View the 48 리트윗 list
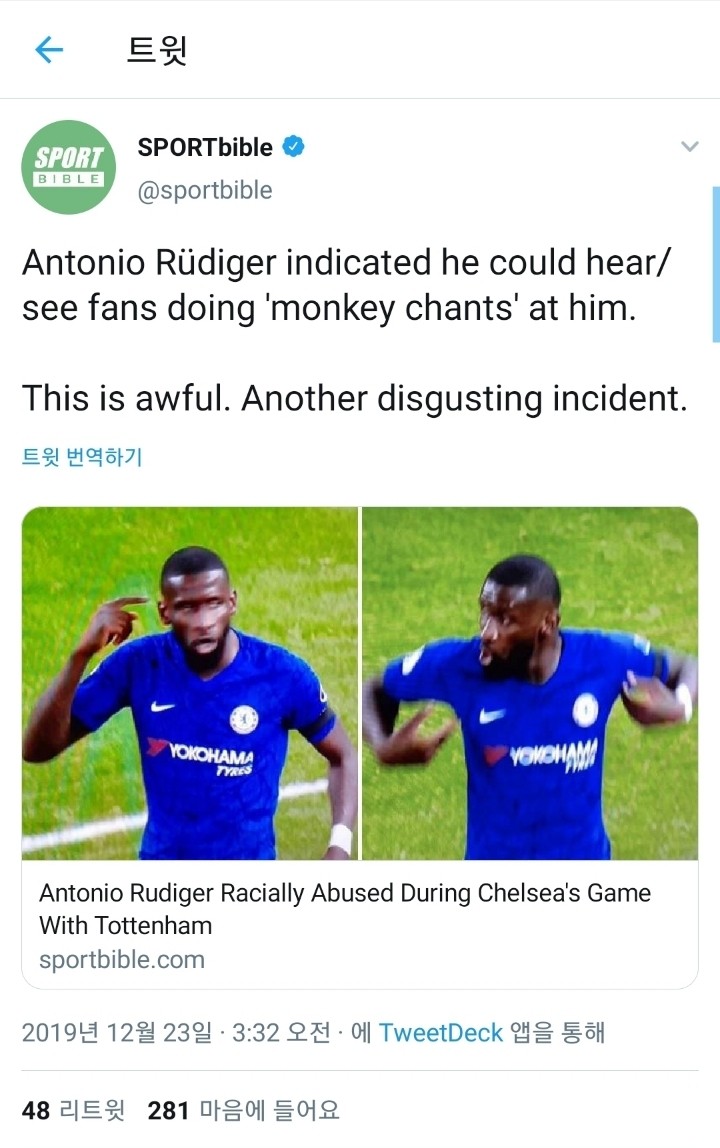Viewport: 720px width, 1148px height. coord(73,1110)
